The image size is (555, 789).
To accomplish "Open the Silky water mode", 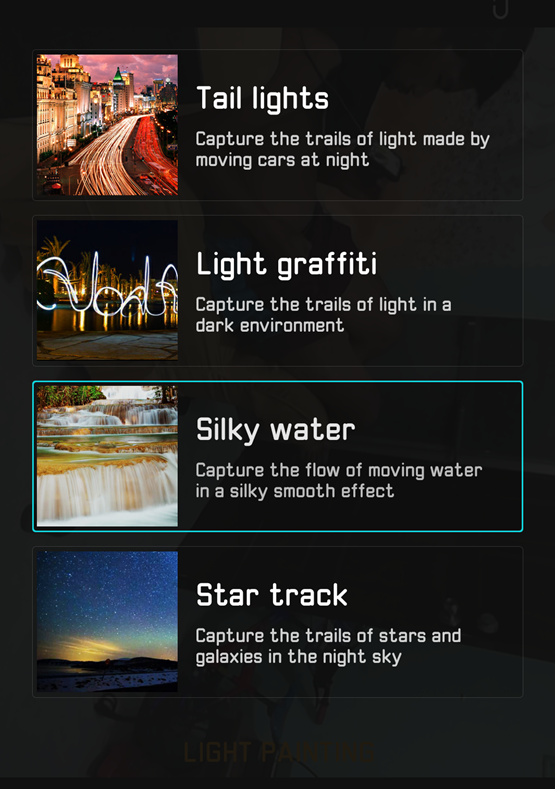I will click(x=278, y=456).
